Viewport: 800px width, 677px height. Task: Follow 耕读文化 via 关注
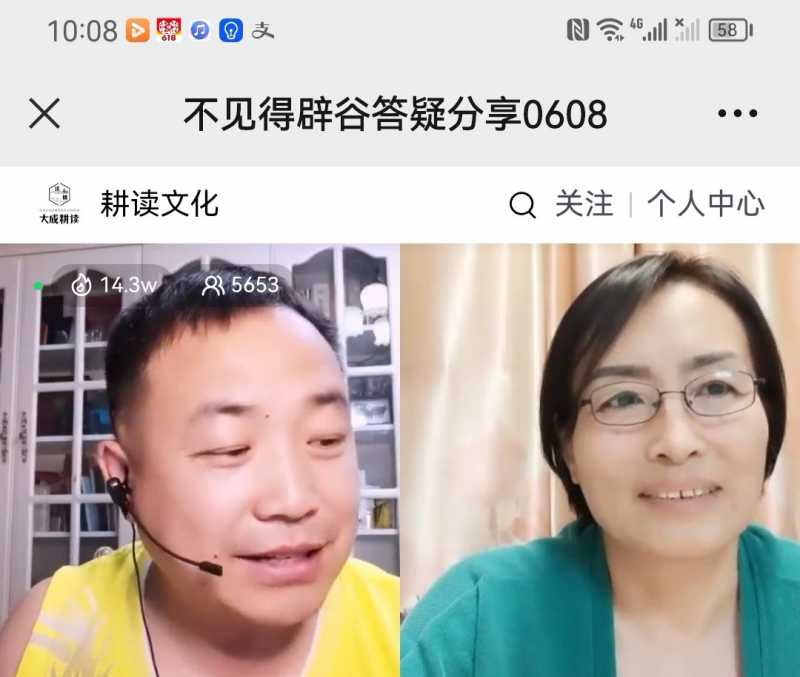point(584,204)
